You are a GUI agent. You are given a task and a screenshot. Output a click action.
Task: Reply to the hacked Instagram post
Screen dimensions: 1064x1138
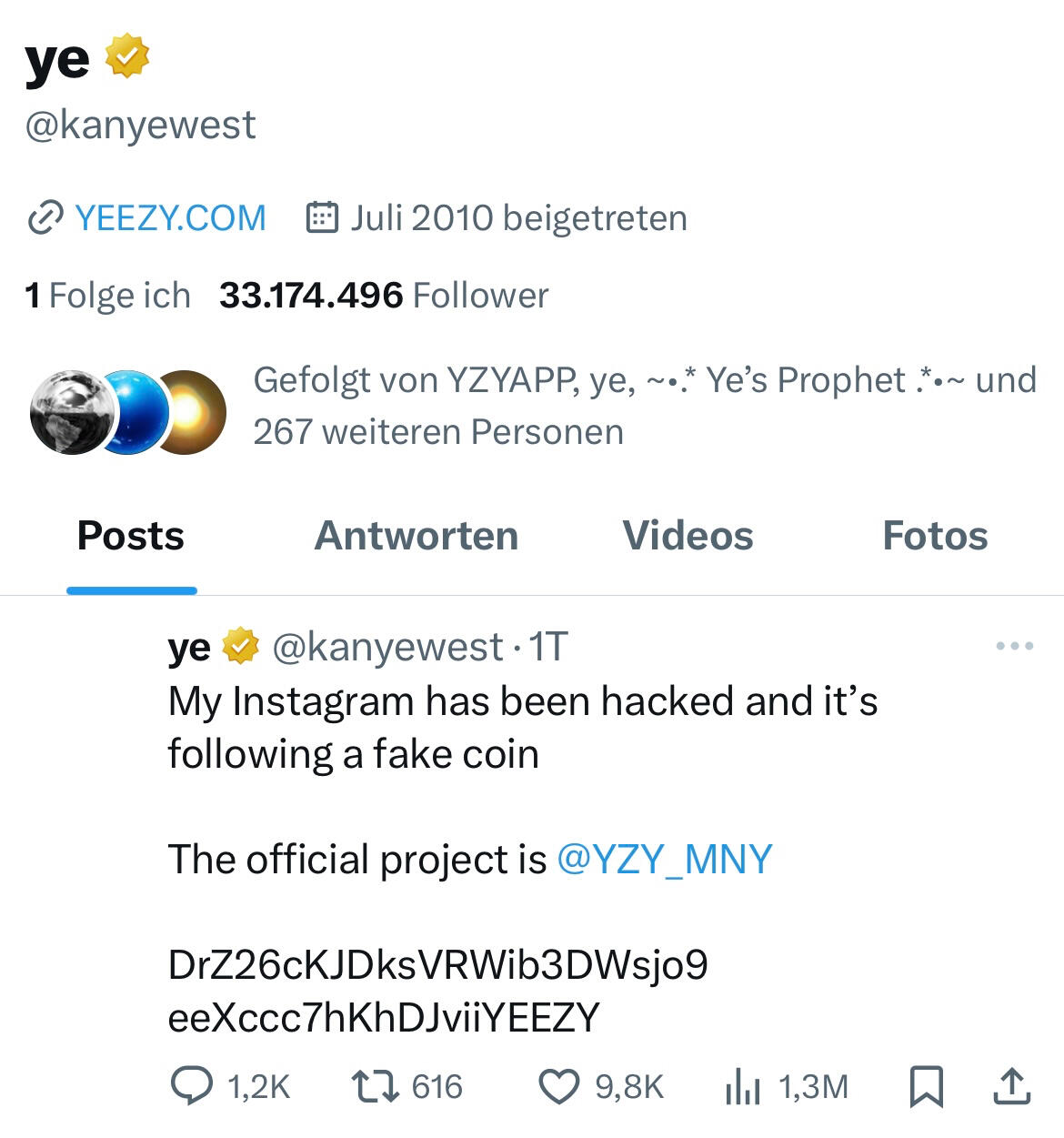[193, 1086]
